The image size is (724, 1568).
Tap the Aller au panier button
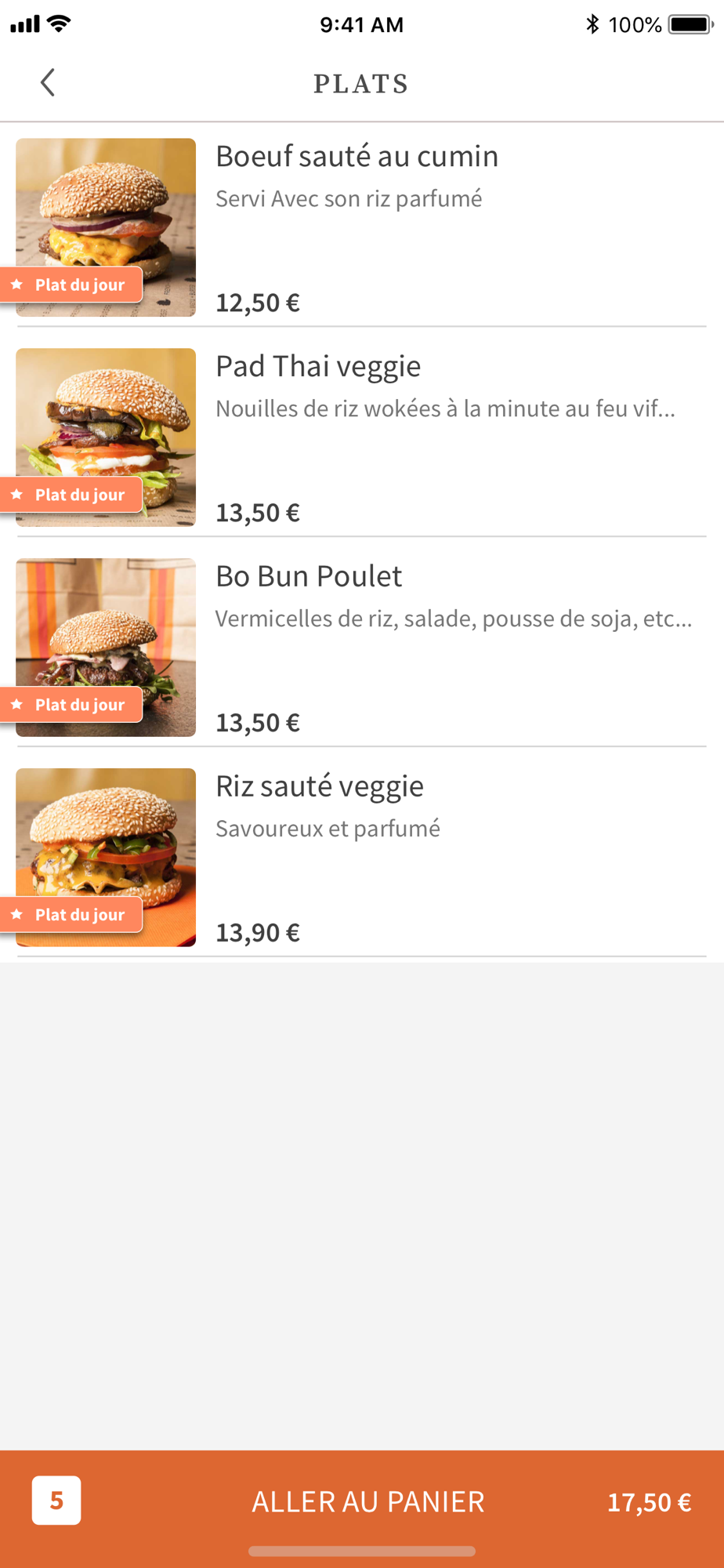(x=367, y=1501)
